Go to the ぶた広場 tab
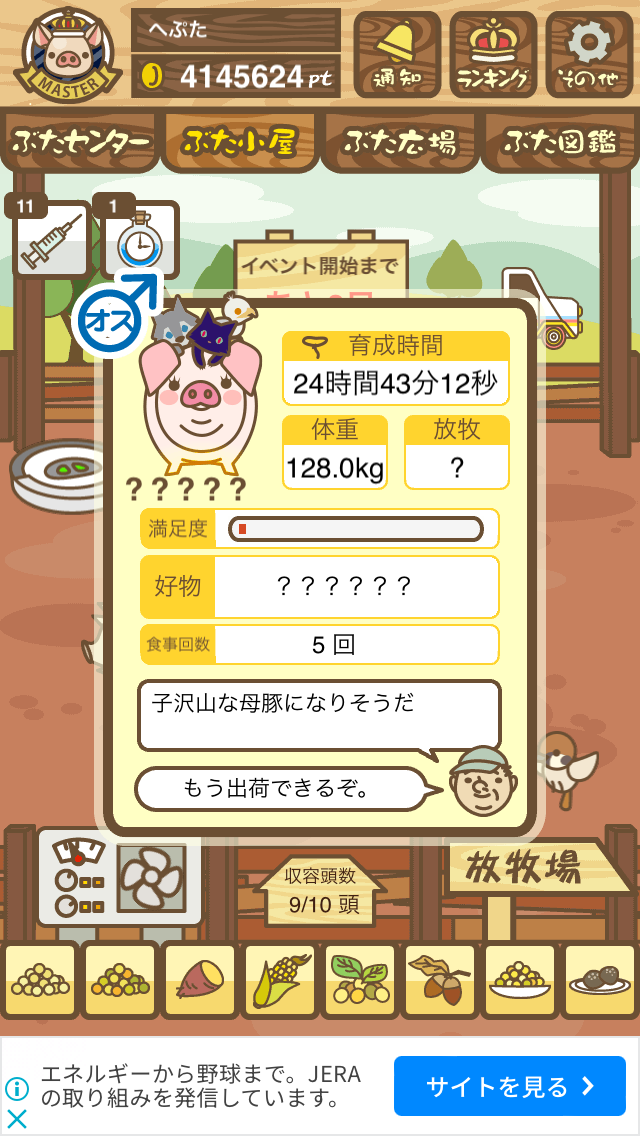The image size is (640, 1136). coord(399,142)
